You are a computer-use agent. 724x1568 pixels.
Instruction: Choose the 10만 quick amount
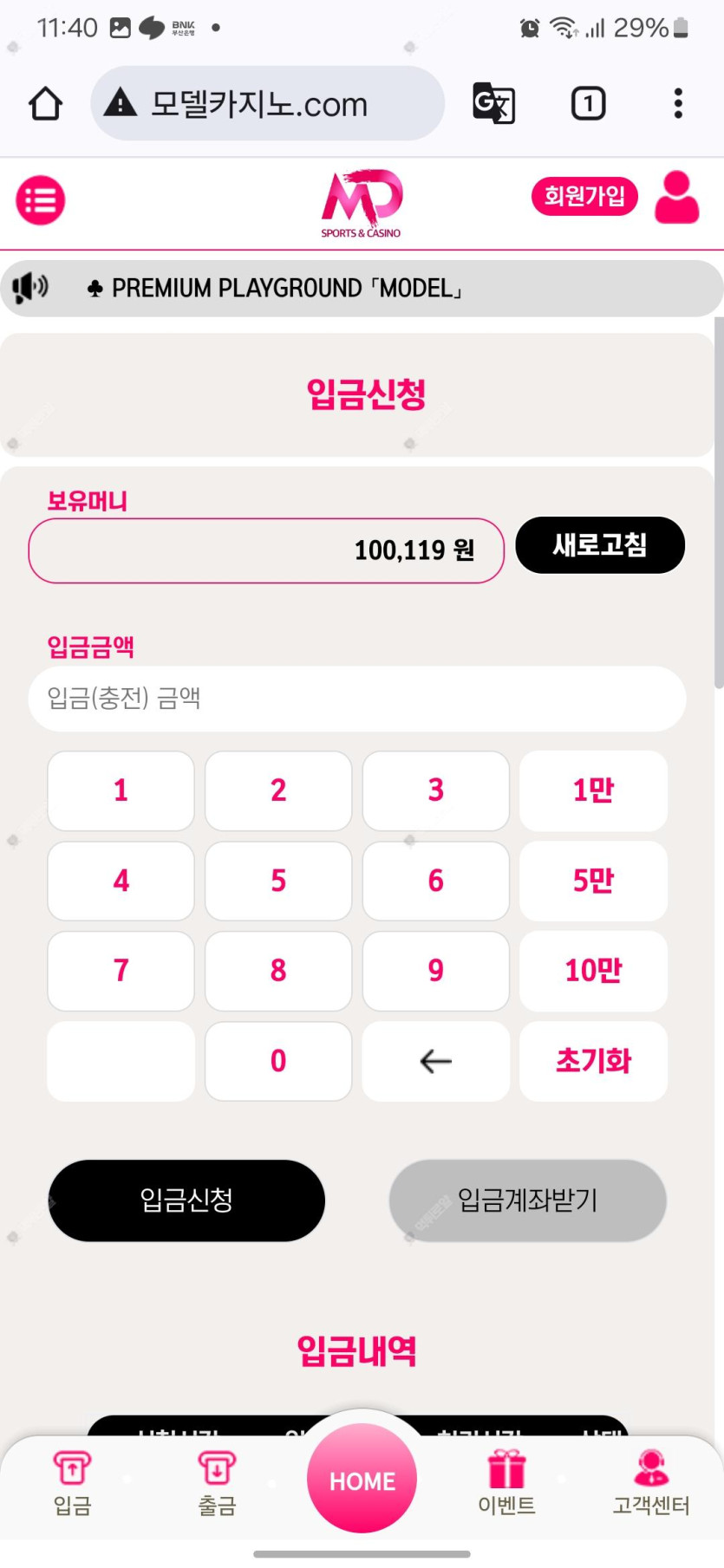593,971
